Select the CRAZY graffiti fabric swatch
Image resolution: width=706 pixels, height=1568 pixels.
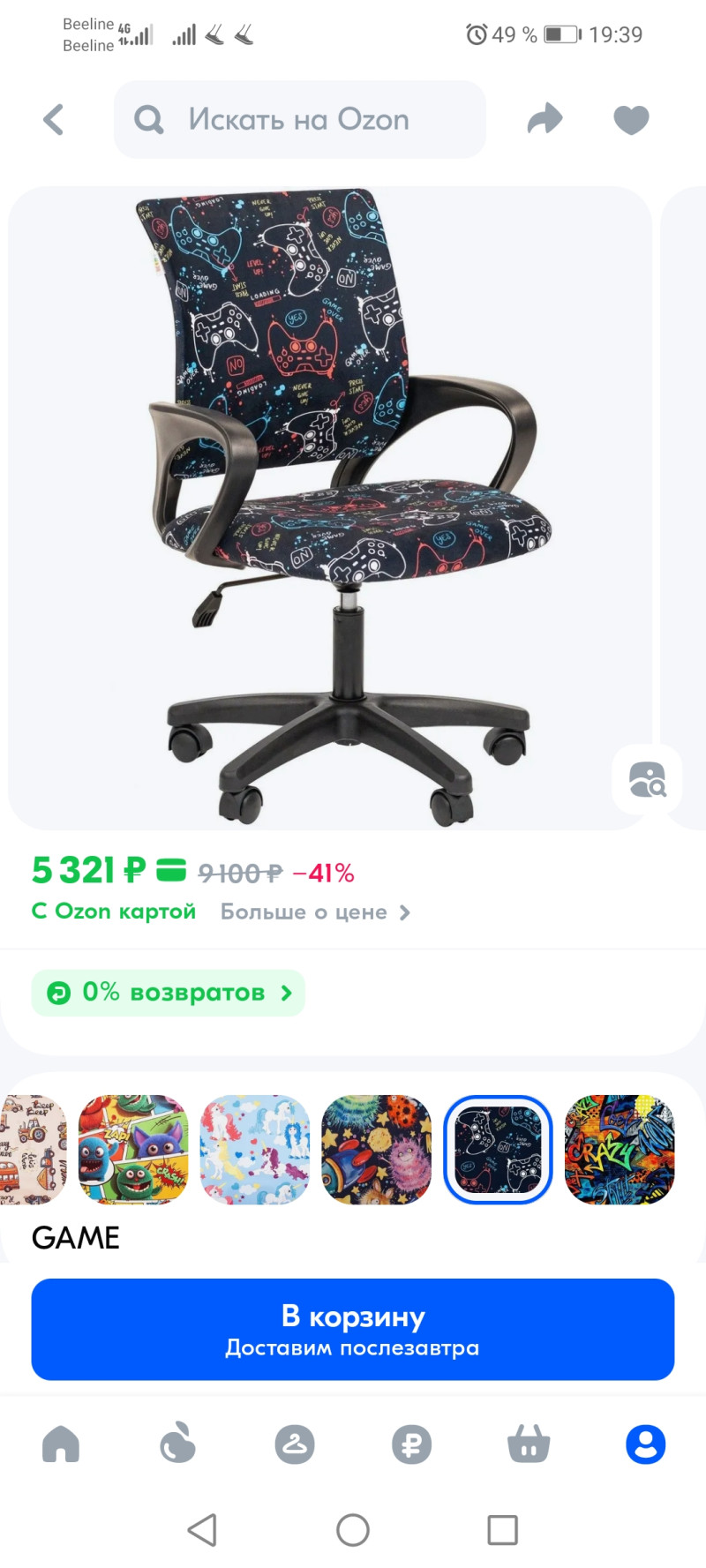pos(620,1150)
